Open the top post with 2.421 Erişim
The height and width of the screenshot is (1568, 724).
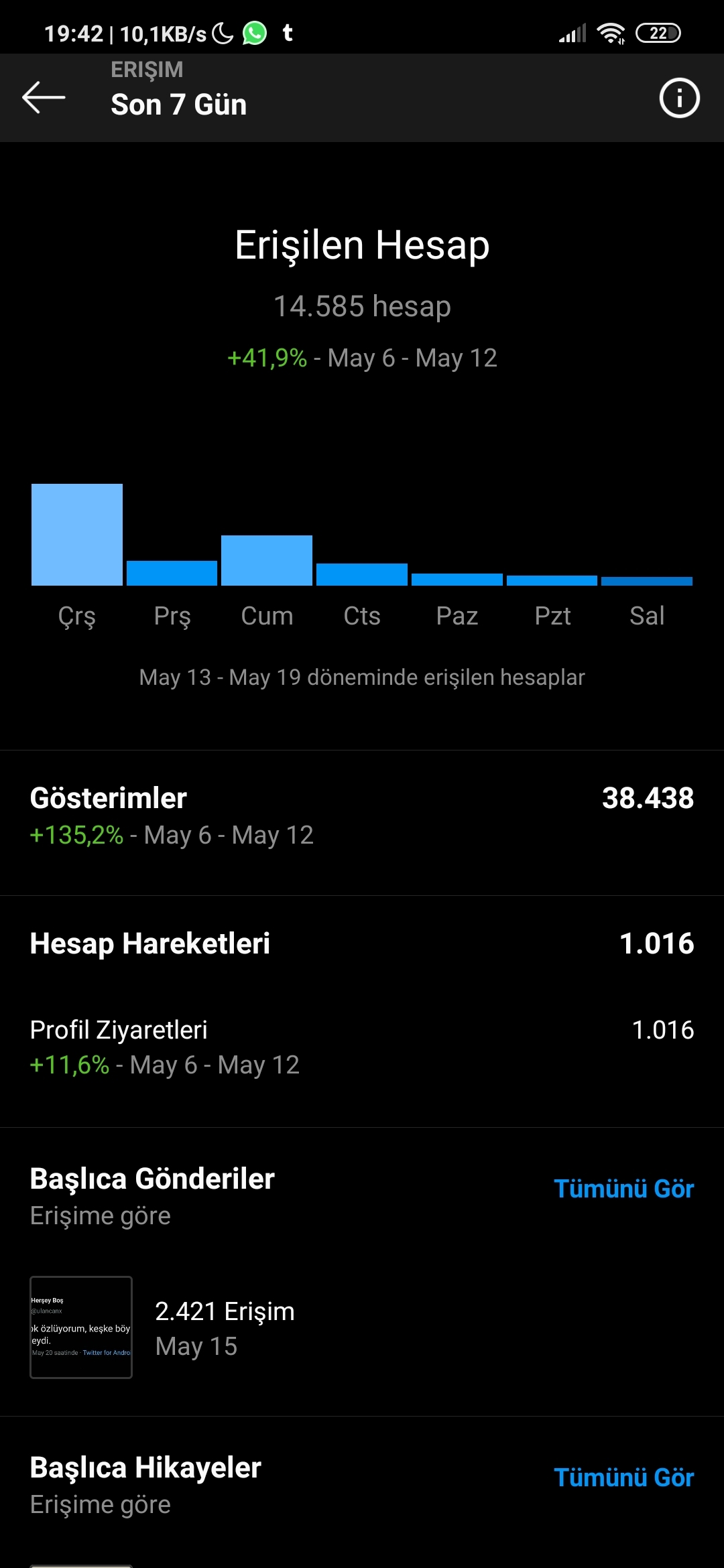point(81,1327)
